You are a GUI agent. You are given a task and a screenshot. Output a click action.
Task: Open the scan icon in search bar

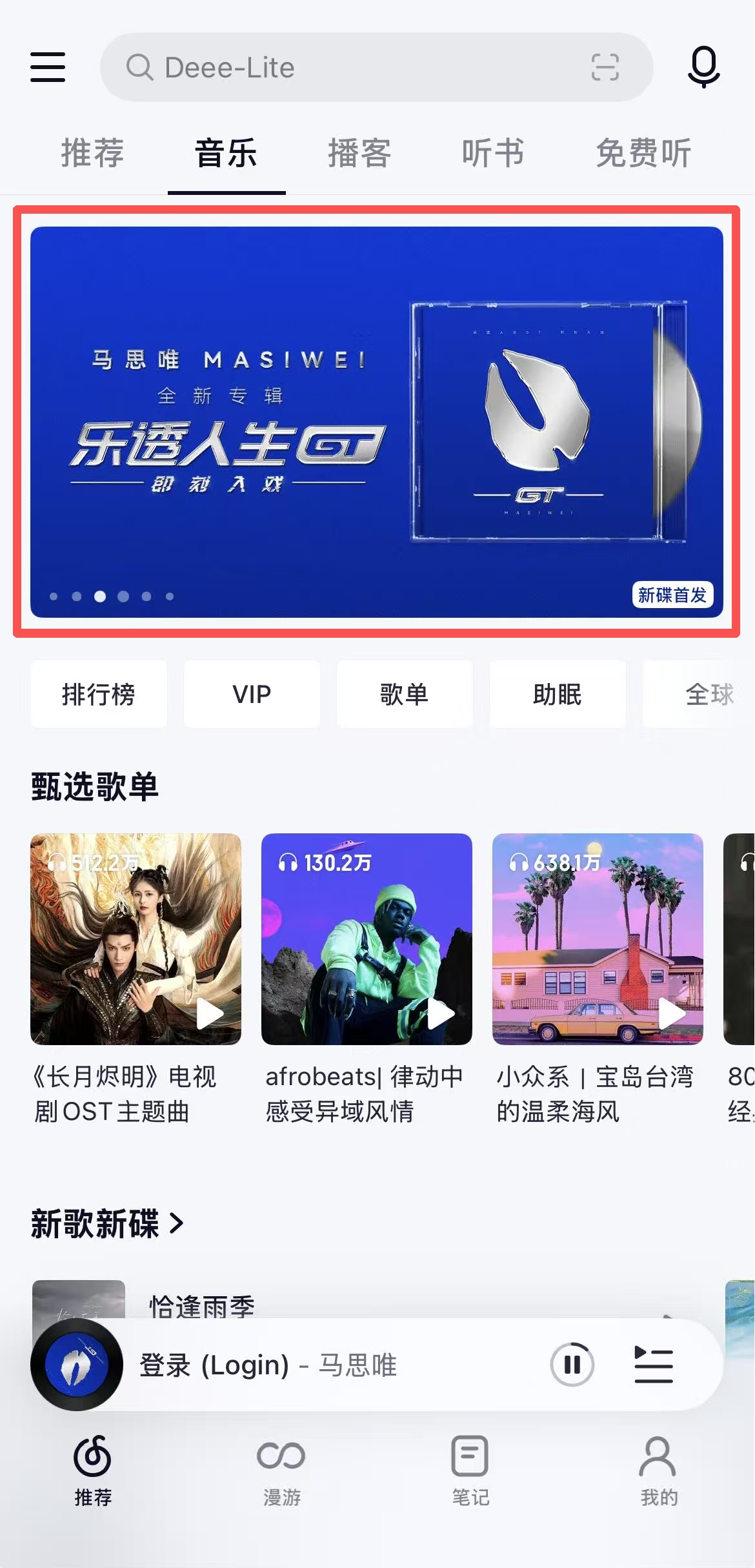pyautogui.click(x=605, y=67)
